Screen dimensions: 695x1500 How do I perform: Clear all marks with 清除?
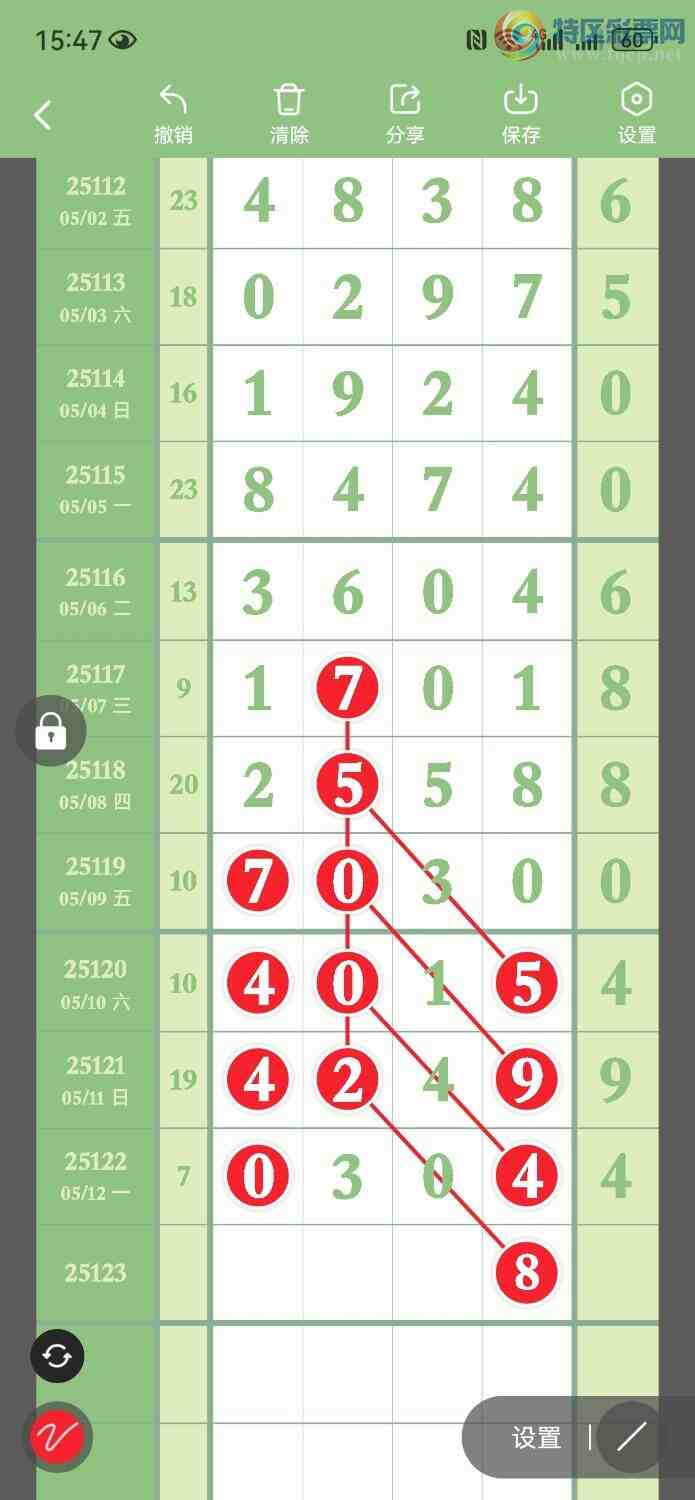coord(289,115)
